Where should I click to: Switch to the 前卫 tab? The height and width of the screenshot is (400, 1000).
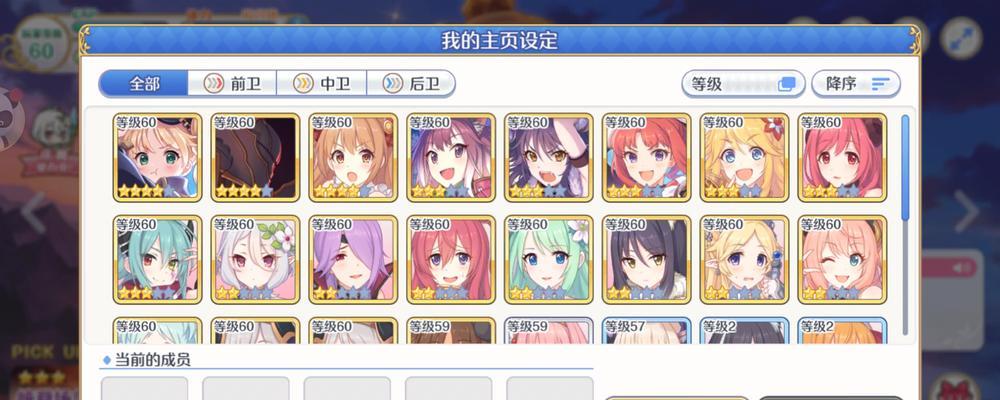pyautogui.click(x=233, y=84)
